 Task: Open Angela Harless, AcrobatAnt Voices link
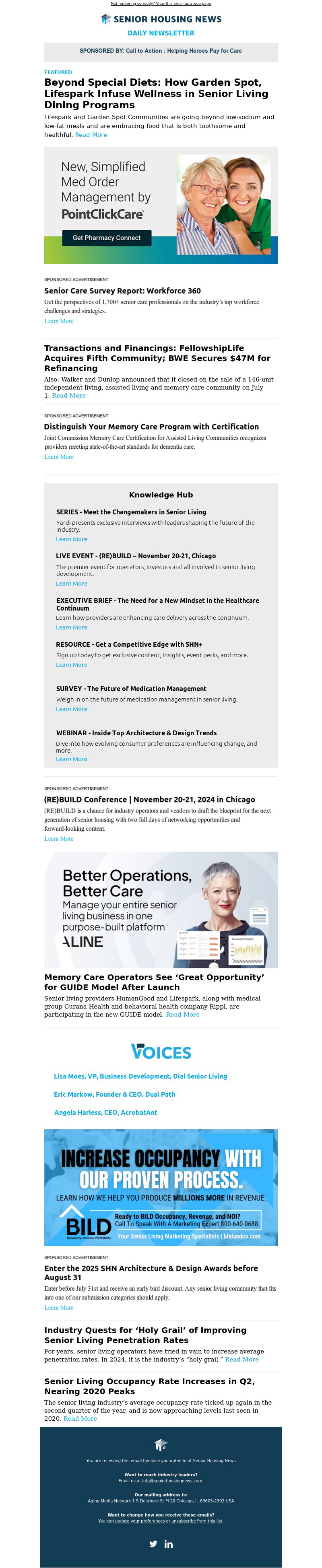pyautogui.click(x=105, y=1112)
